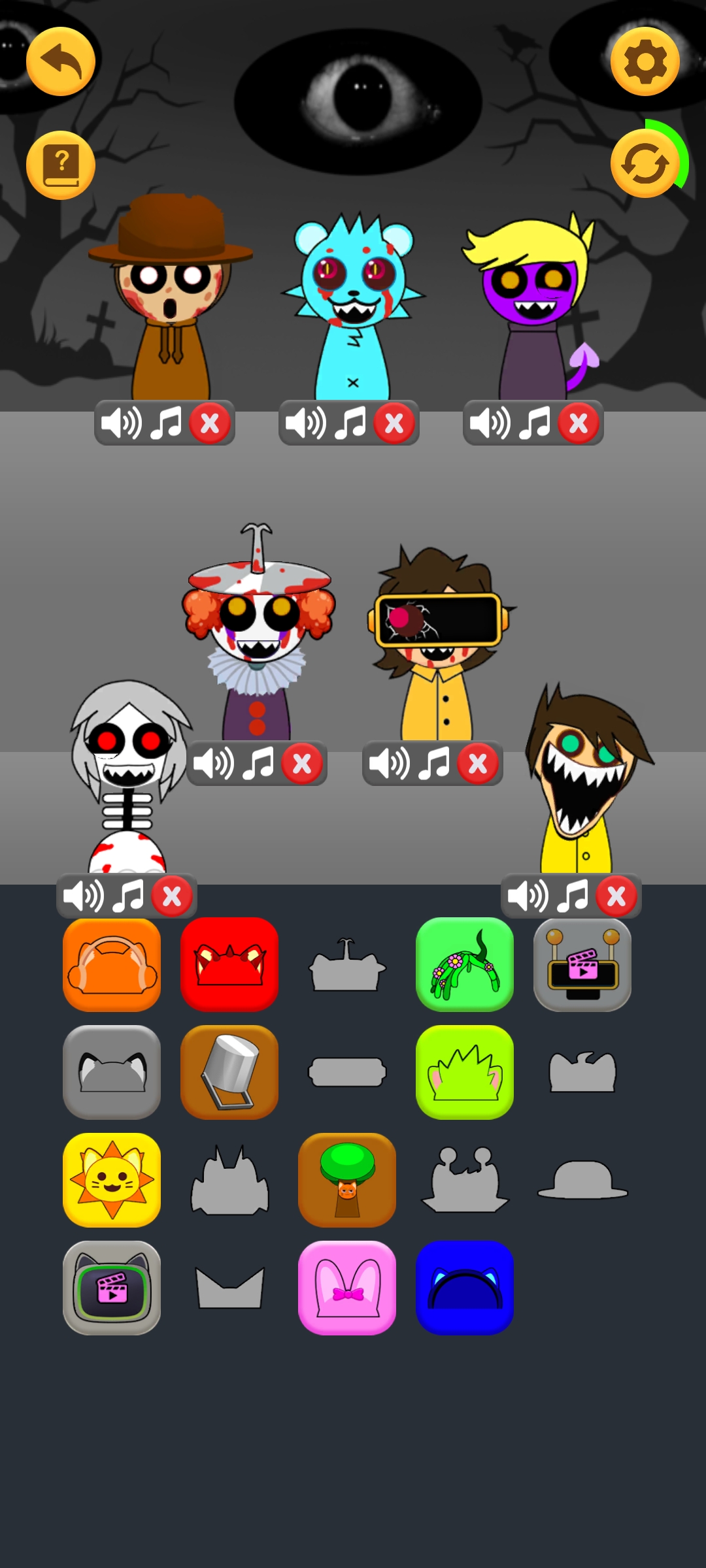
Task: Tap the lime green spiky hair icon
Action: coord(465,1072)
